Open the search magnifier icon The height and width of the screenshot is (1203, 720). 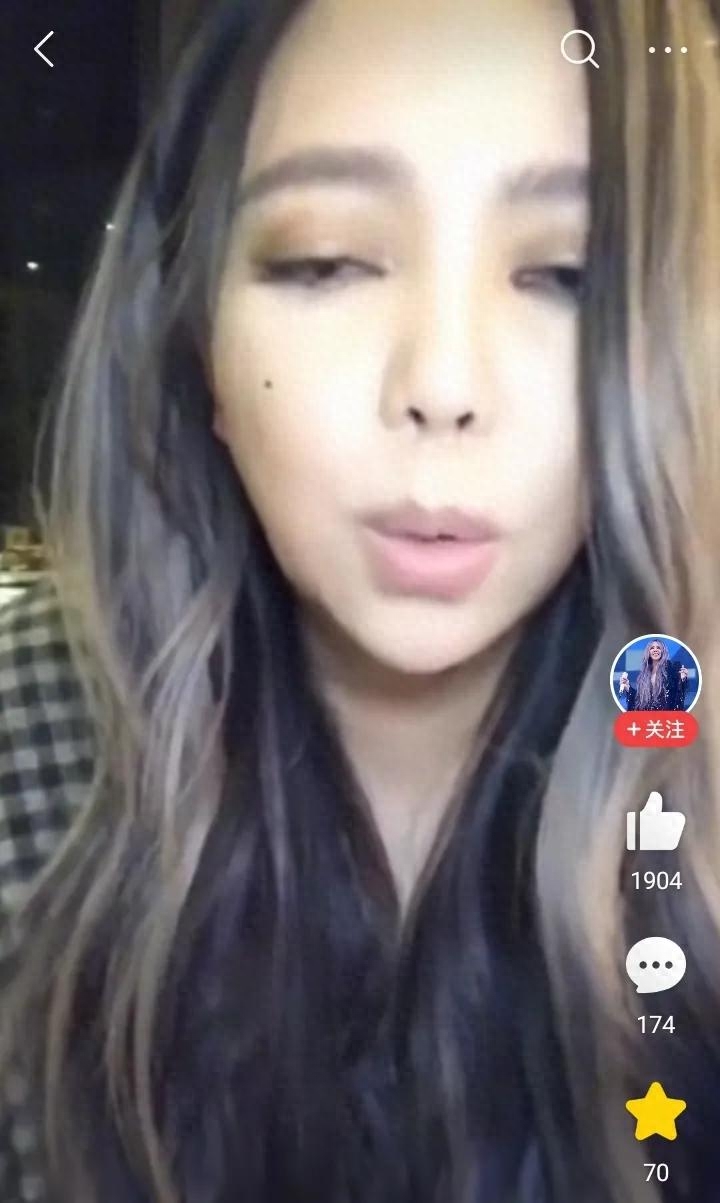(579, 49)
